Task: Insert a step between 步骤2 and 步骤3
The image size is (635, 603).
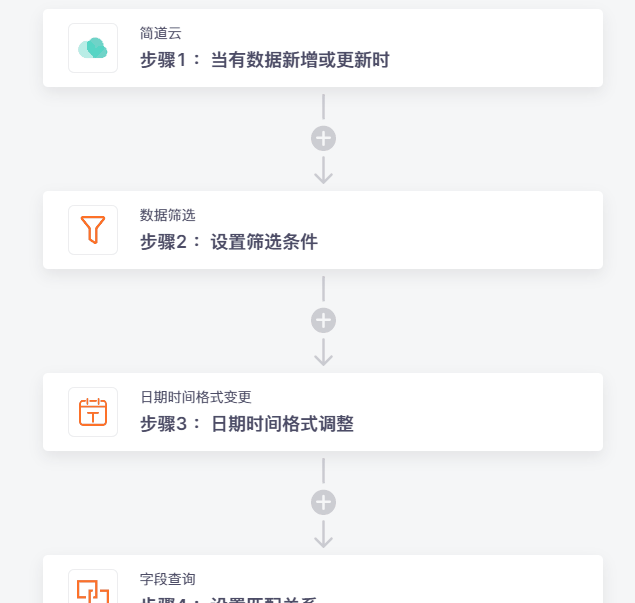Action: pos(323,321)
